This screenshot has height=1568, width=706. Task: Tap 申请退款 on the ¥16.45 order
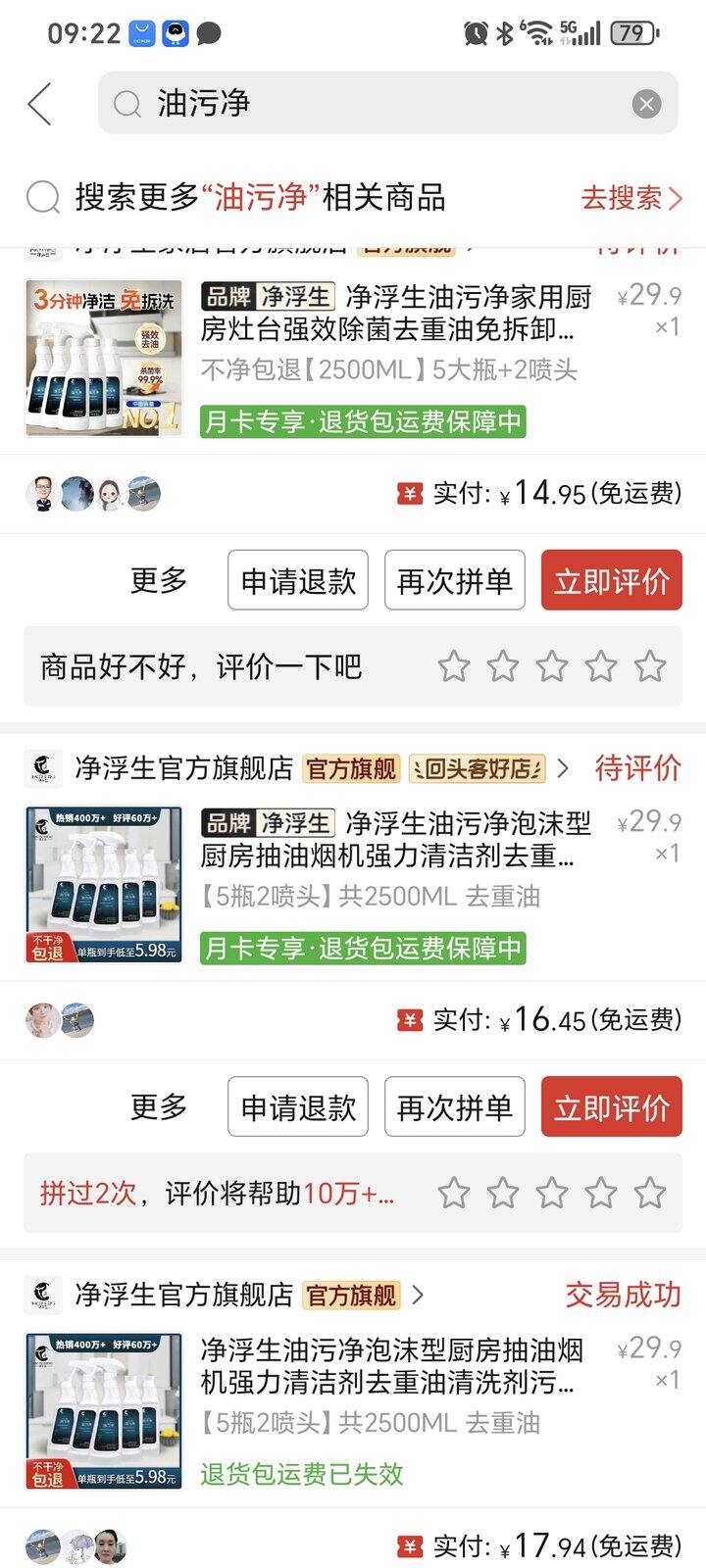point(298,1107)
